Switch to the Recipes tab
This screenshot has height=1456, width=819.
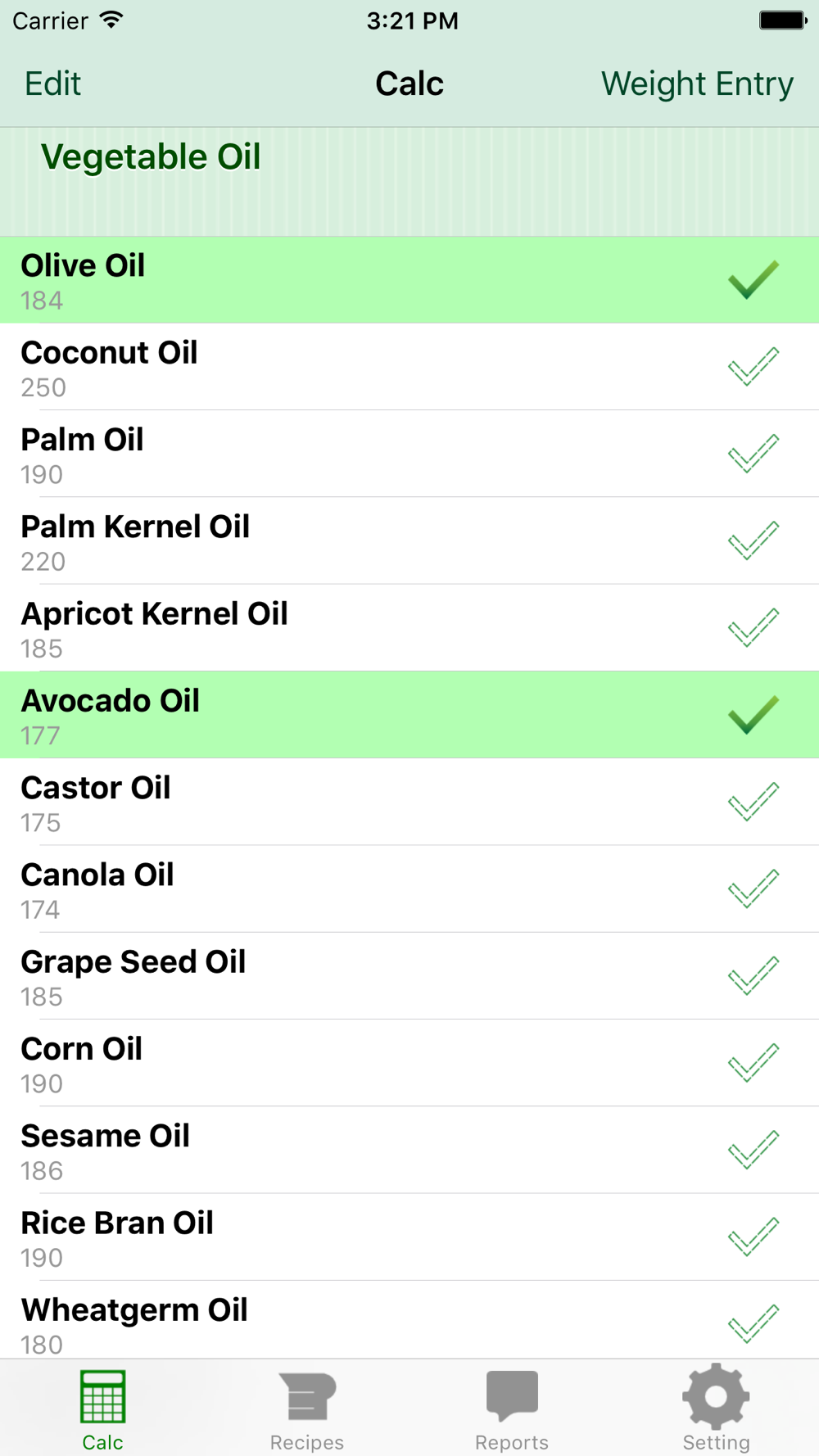tap(307, 1410)
